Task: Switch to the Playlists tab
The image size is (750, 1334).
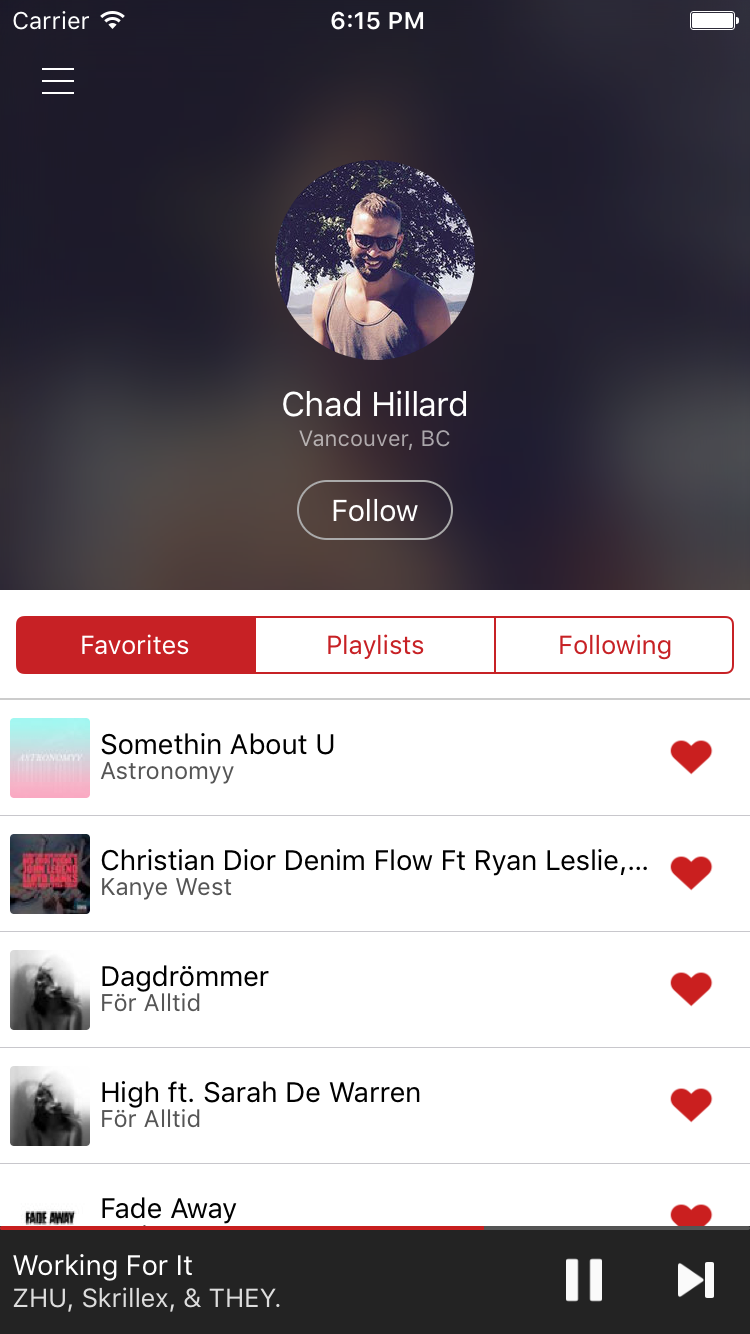Action: [375, 645]
